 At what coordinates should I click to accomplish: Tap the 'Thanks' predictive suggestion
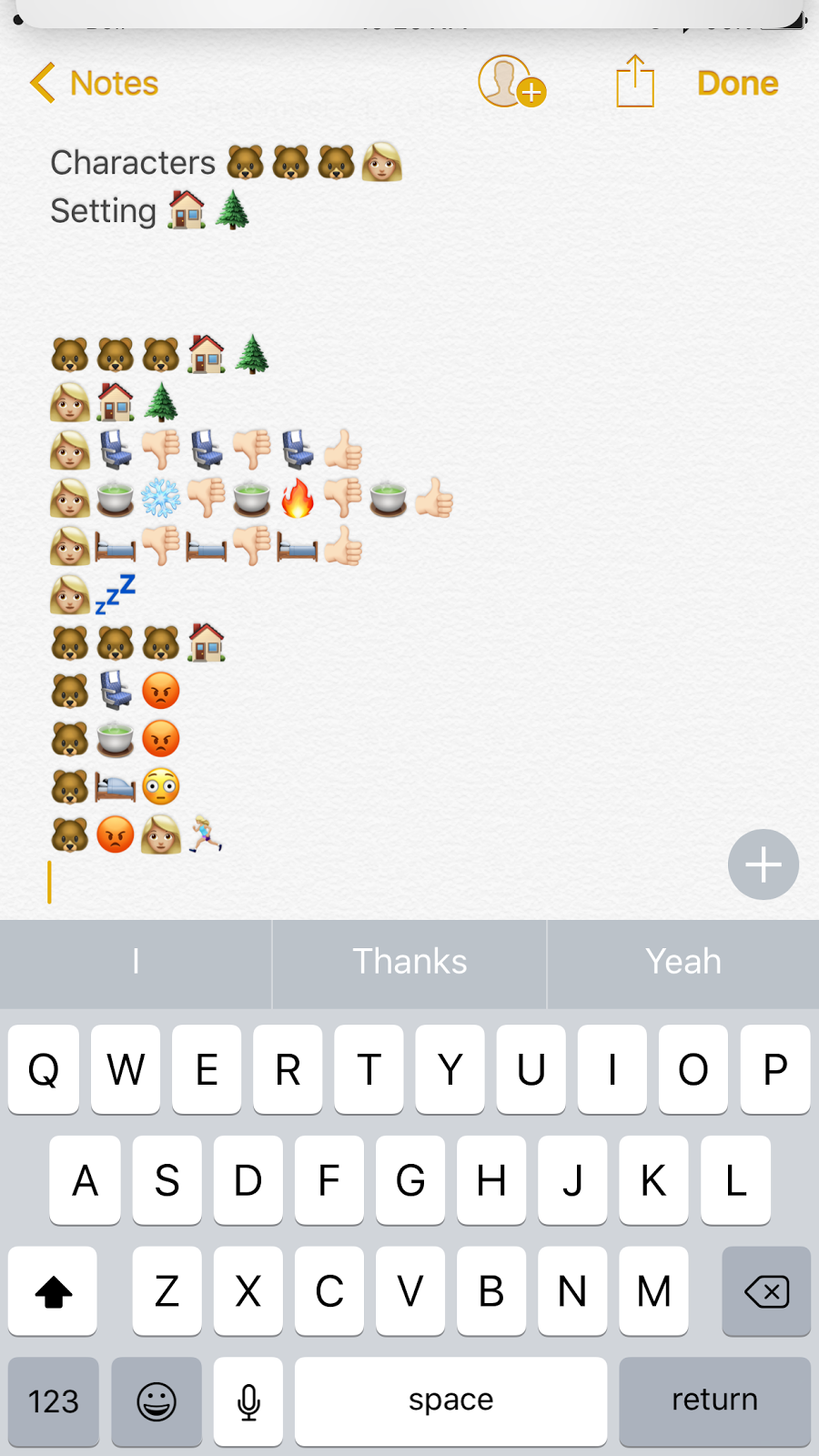(409, 962)
